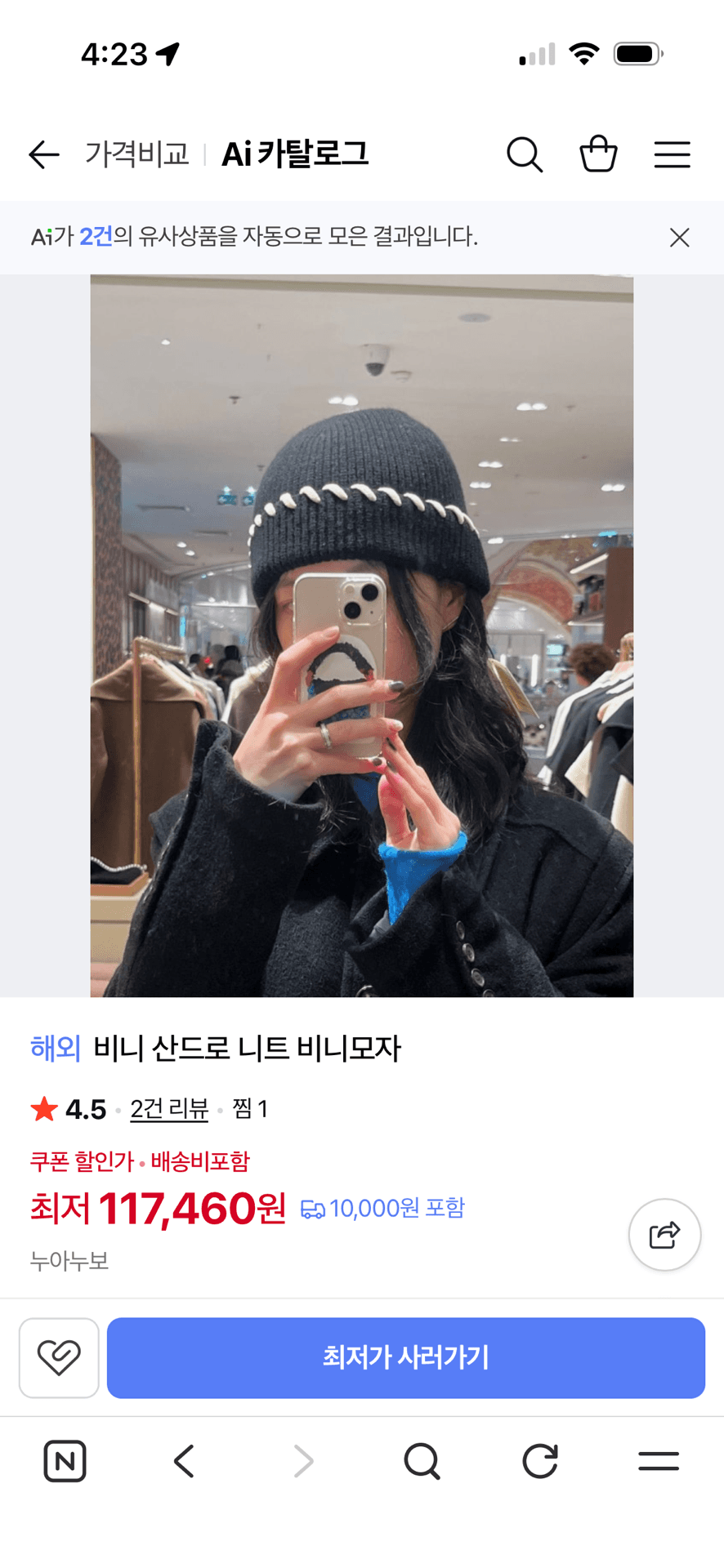Reload the current page
Image resolution: width=724 pixels, height=1568 pixels.
coord(540,1461)
